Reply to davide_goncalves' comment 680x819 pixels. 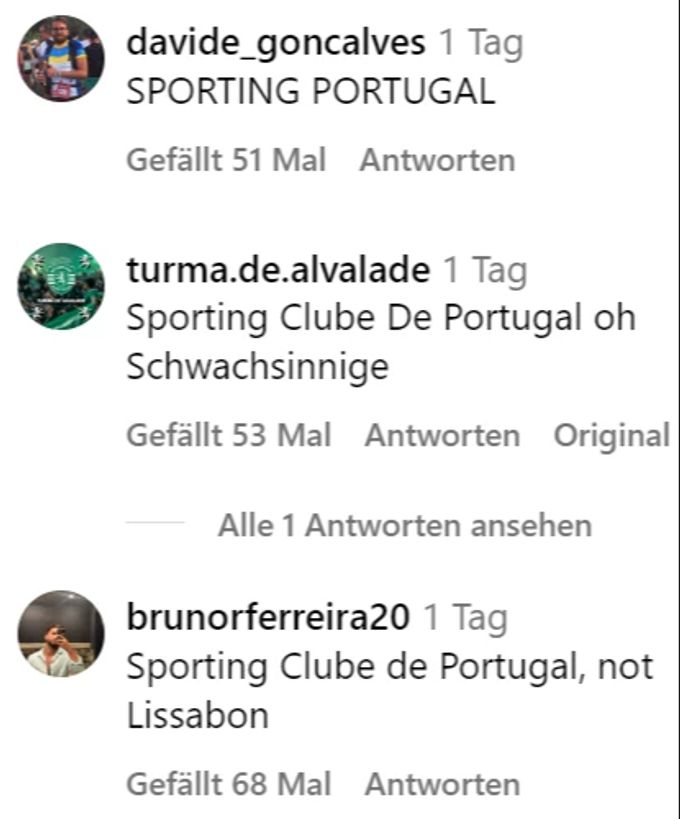tap(437, 160)
